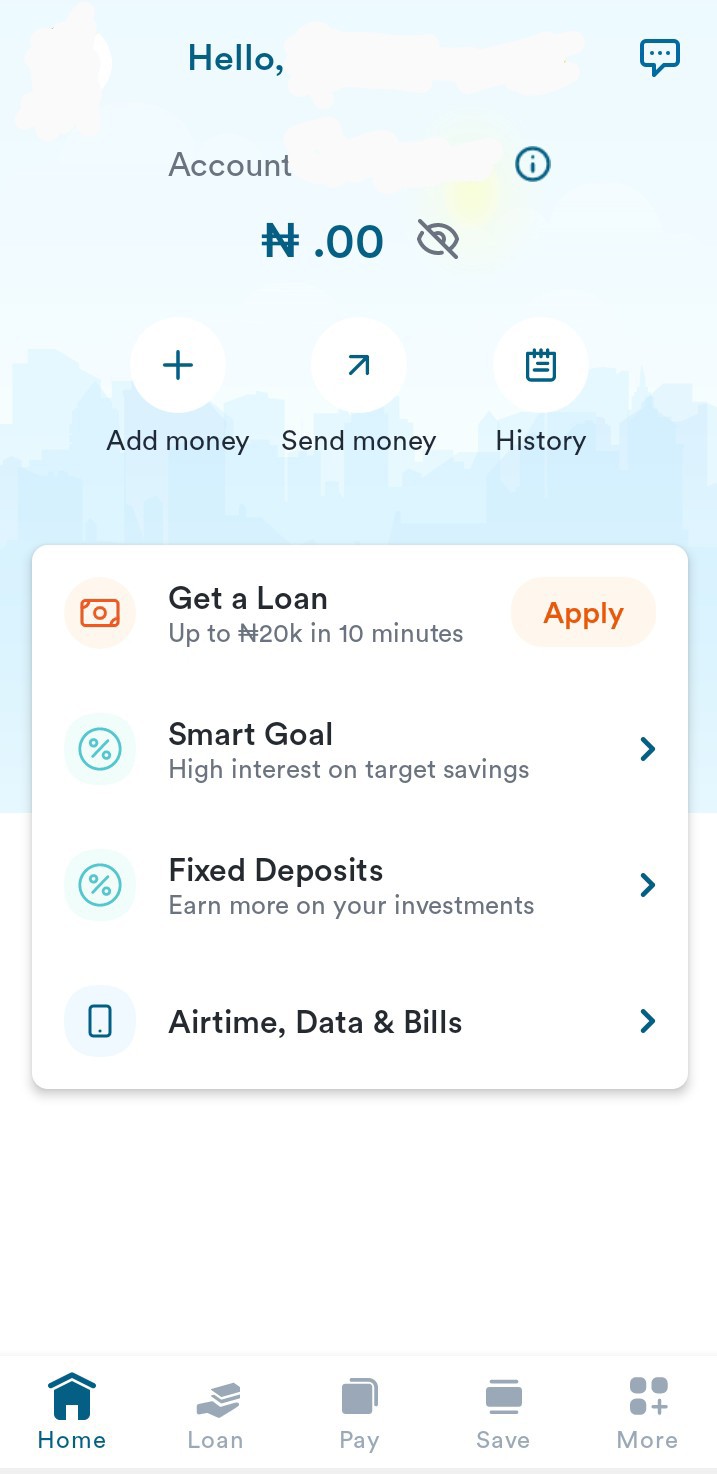Screen dimensions: 717x1474
Task: Open Airtime, Data & Bills
Action: coord(360,1021)
